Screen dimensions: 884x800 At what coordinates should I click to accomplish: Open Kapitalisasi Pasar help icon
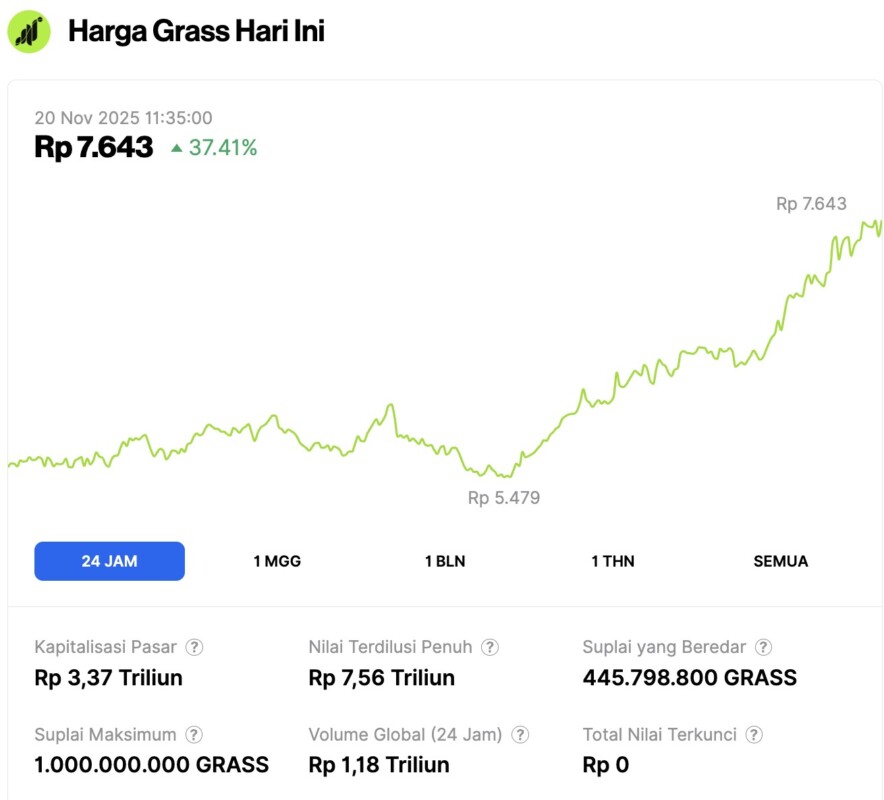click(195, 647)
